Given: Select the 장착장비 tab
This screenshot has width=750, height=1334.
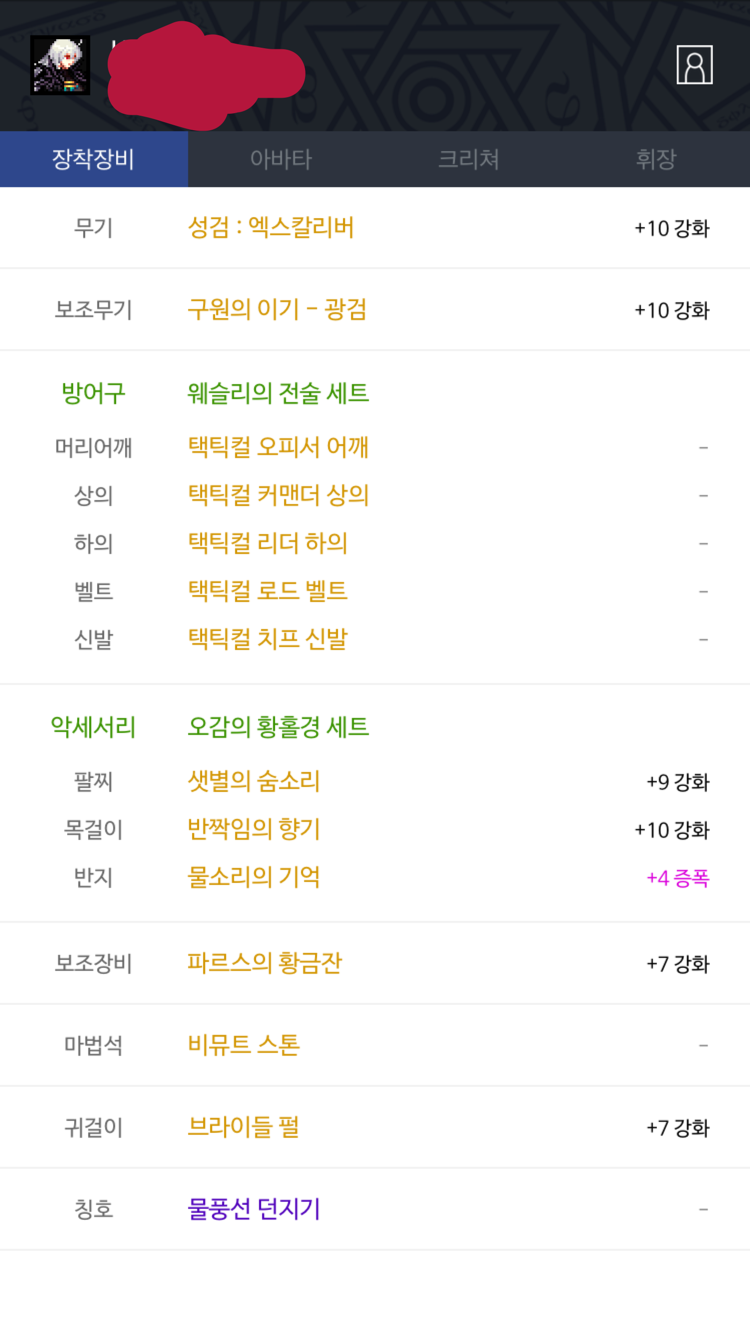Looking at the screenshot, I should click(x=94, y=159).
